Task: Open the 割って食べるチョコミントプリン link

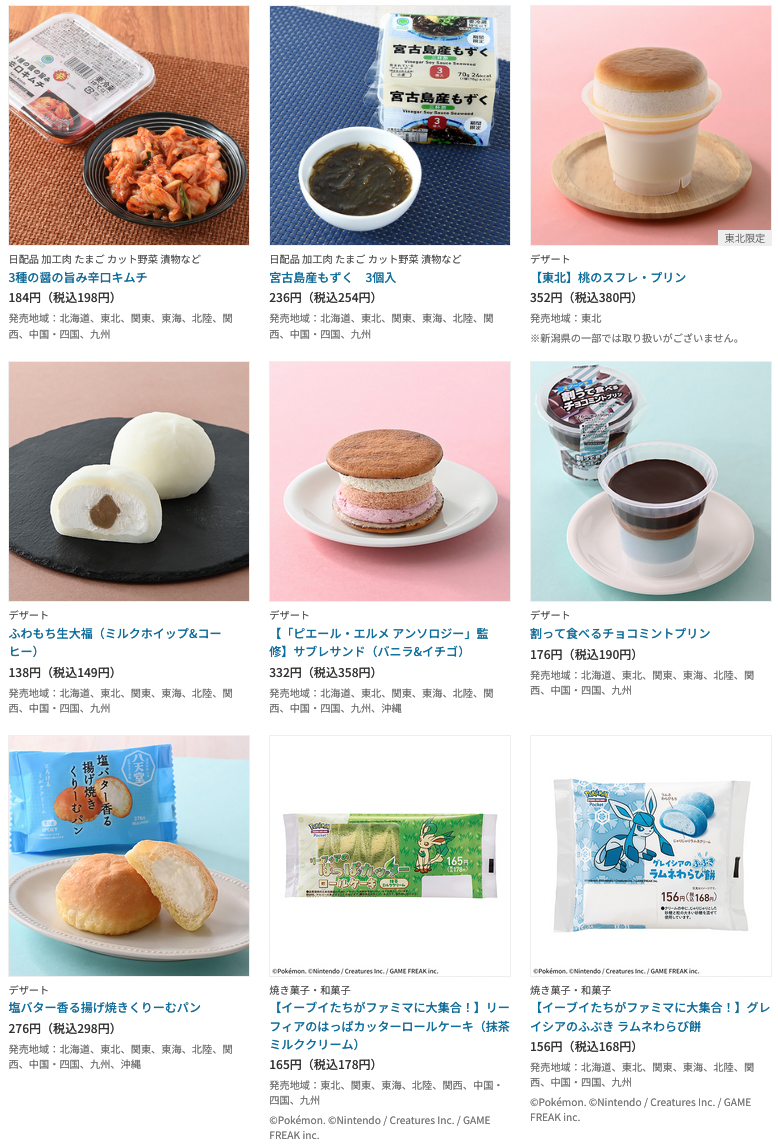Action: coord(620,633)
